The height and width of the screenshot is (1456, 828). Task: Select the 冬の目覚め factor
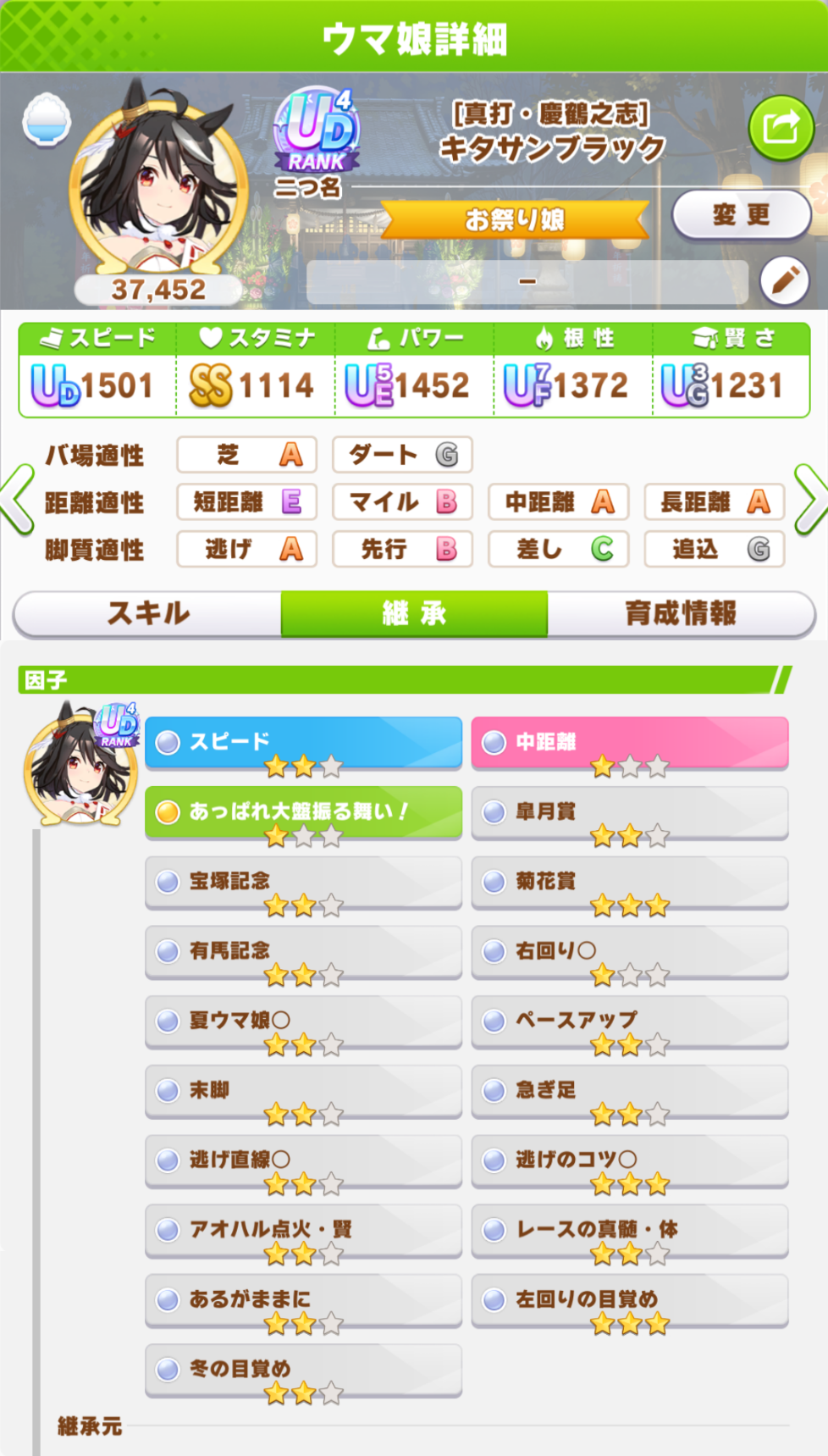[303, 1370]
